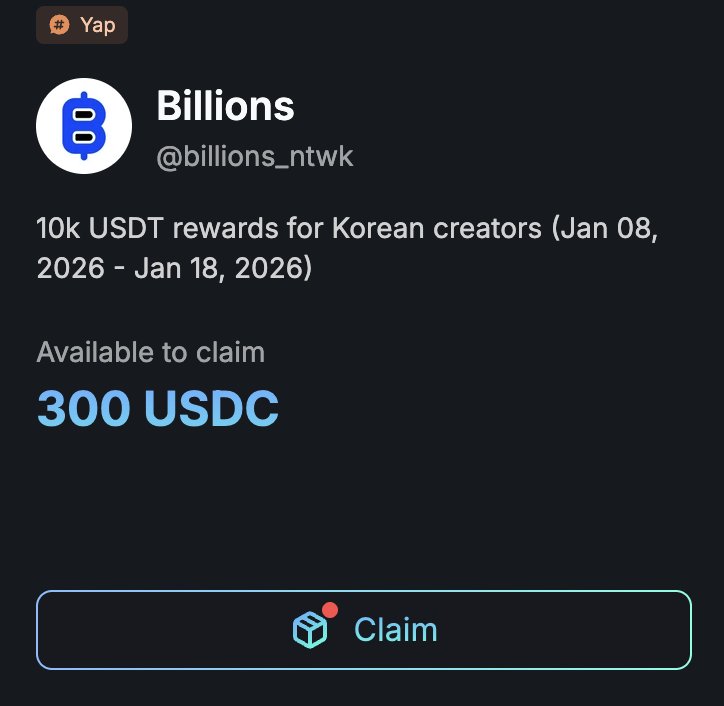Screen dimensions: 724x706
Task: Claim the 300 USDC Billions reward
Action: 364,630
